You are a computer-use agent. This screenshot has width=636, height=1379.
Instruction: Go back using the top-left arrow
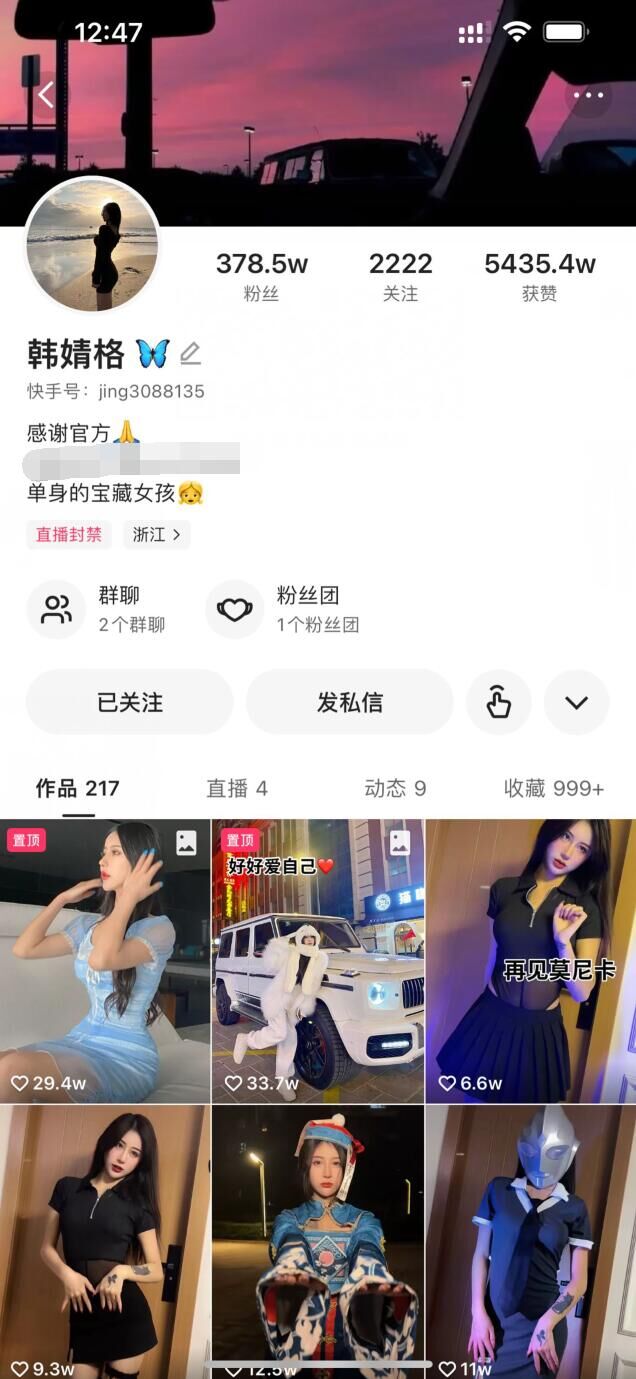tap(46, 96)
